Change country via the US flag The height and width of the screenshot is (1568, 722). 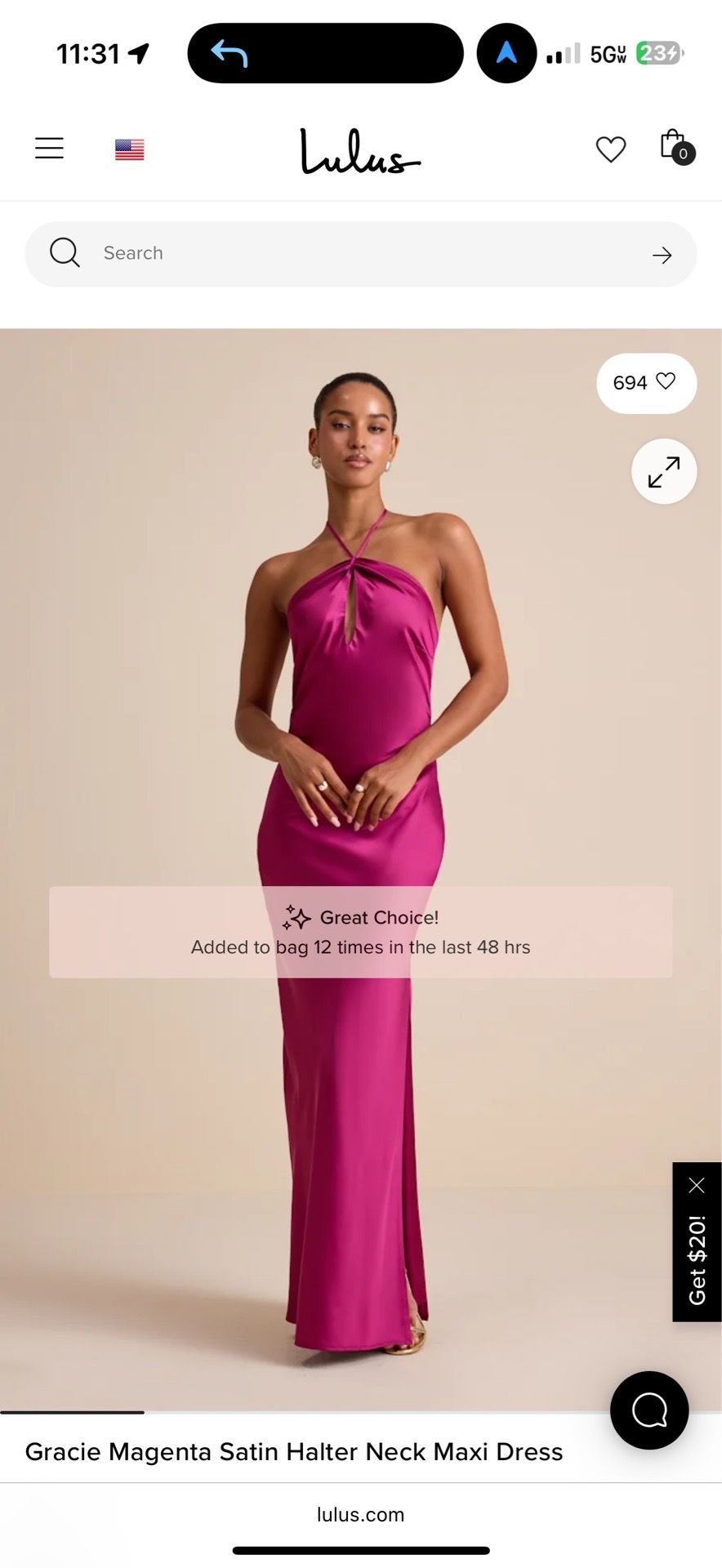click(x=129, y=149)
